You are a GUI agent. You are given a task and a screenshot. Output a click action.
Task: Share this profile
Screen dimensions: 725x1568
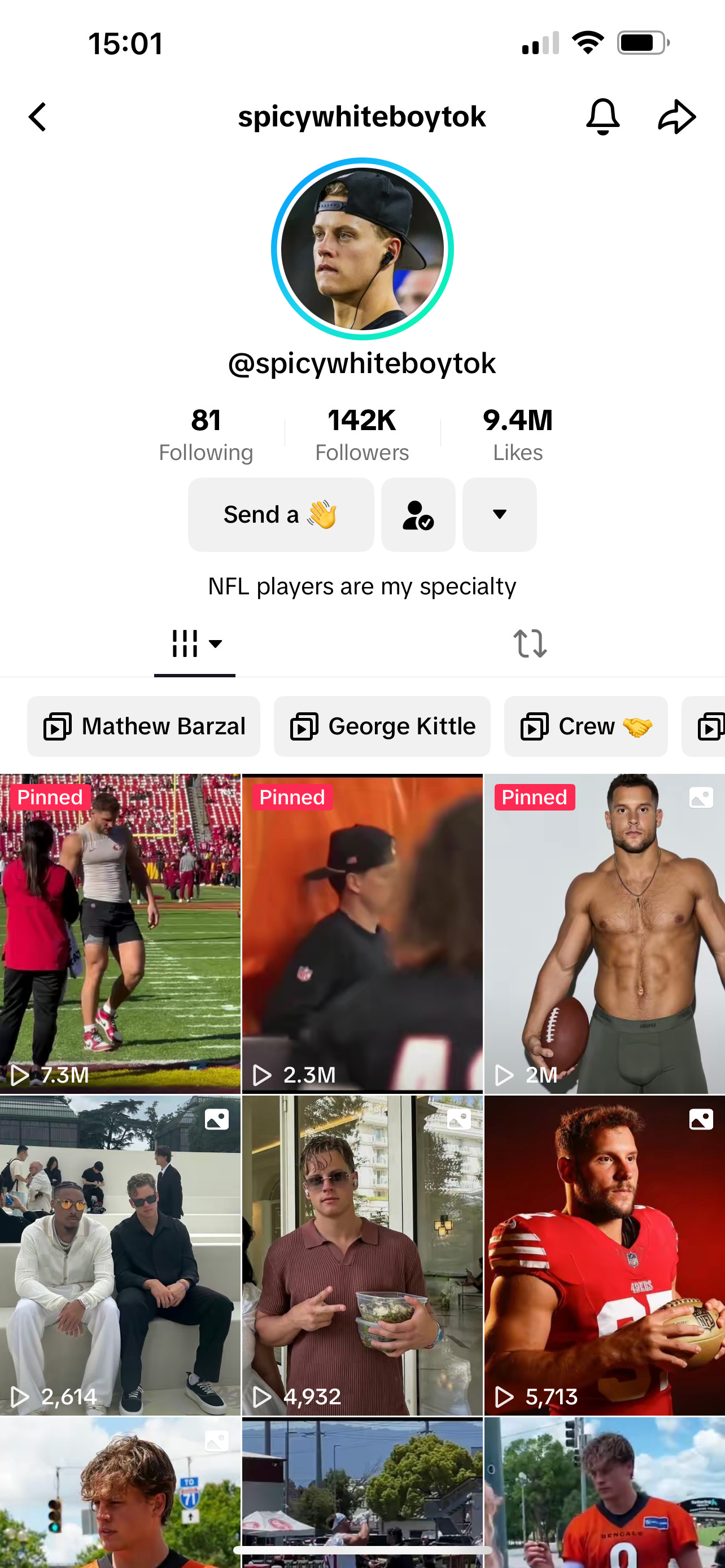[x=676, y=117]
